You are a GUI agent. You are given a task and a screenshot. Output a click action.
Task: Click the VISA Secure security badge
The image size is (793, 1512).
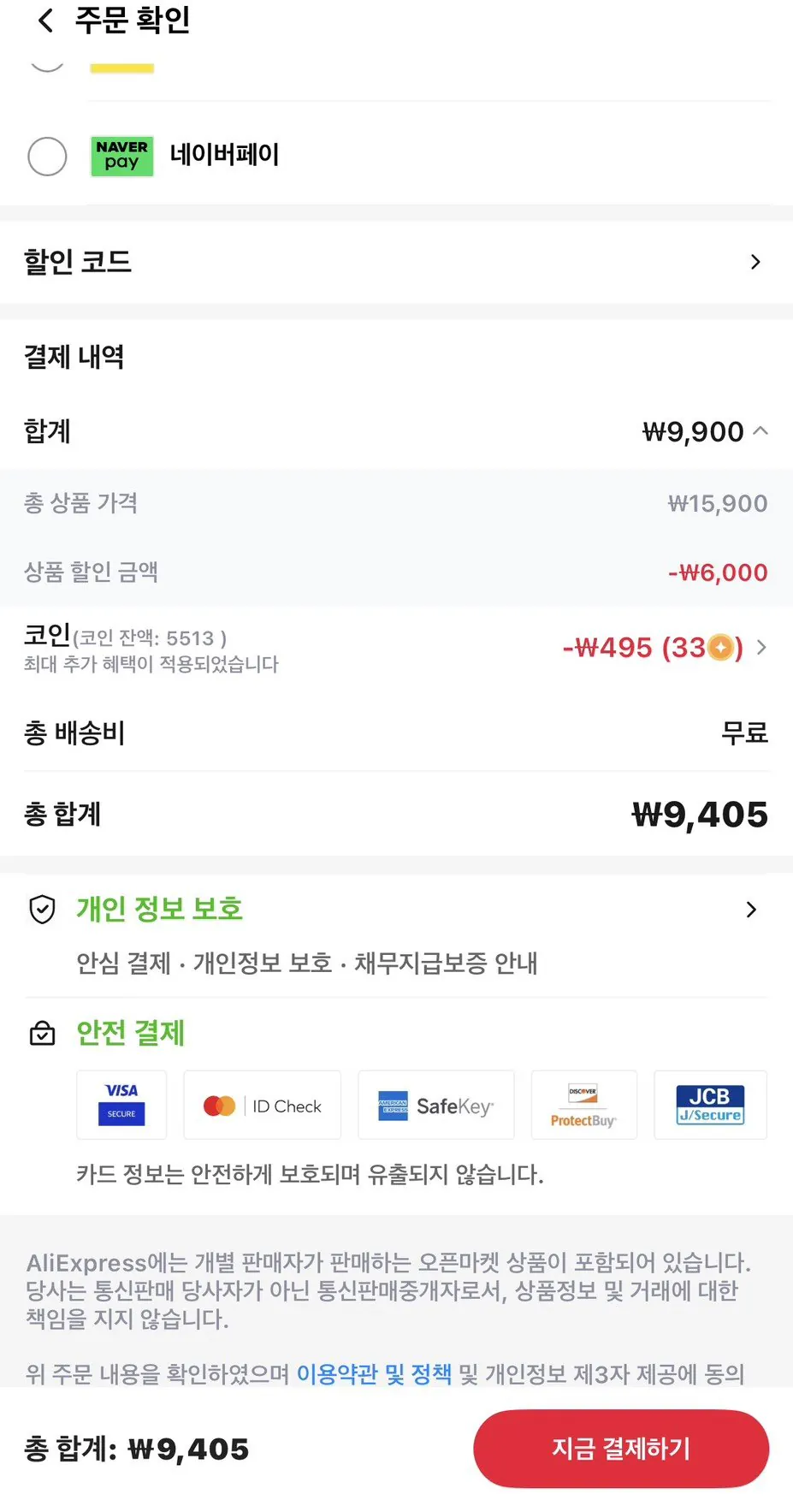tap(121, 1105)
